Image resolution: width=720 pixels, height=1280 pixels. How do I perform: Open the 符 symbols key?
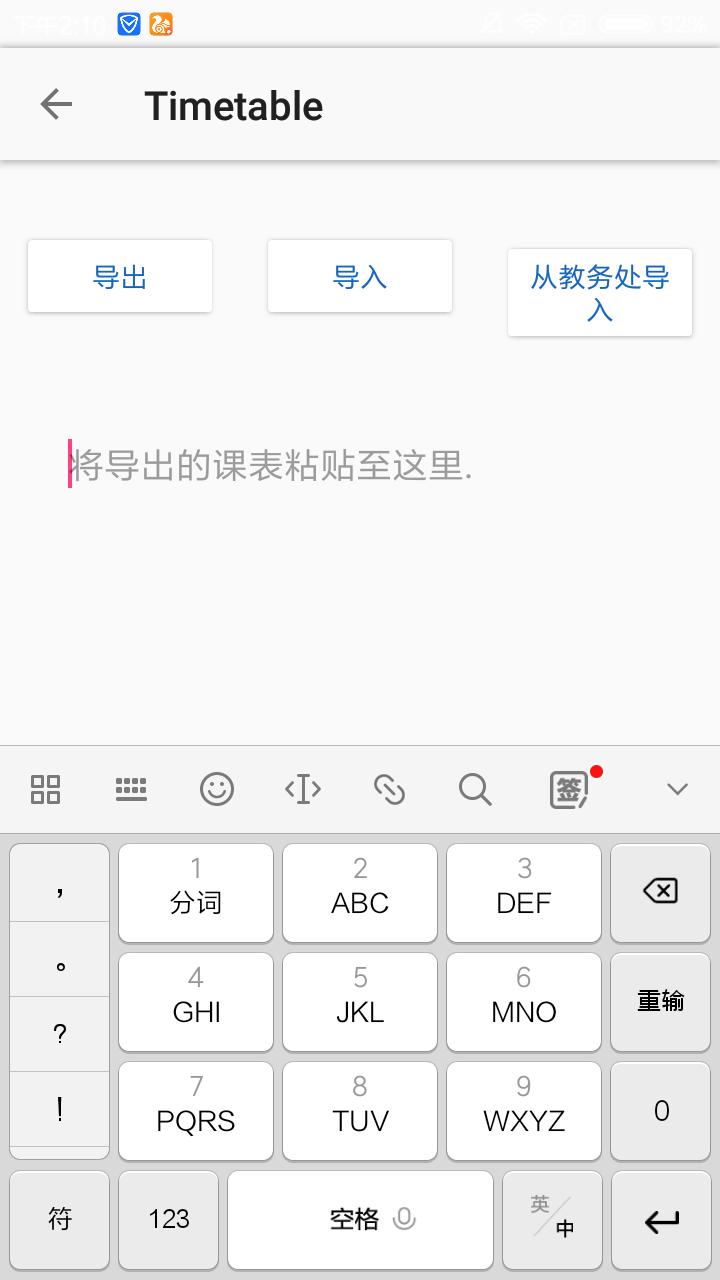coord(60,1219)
